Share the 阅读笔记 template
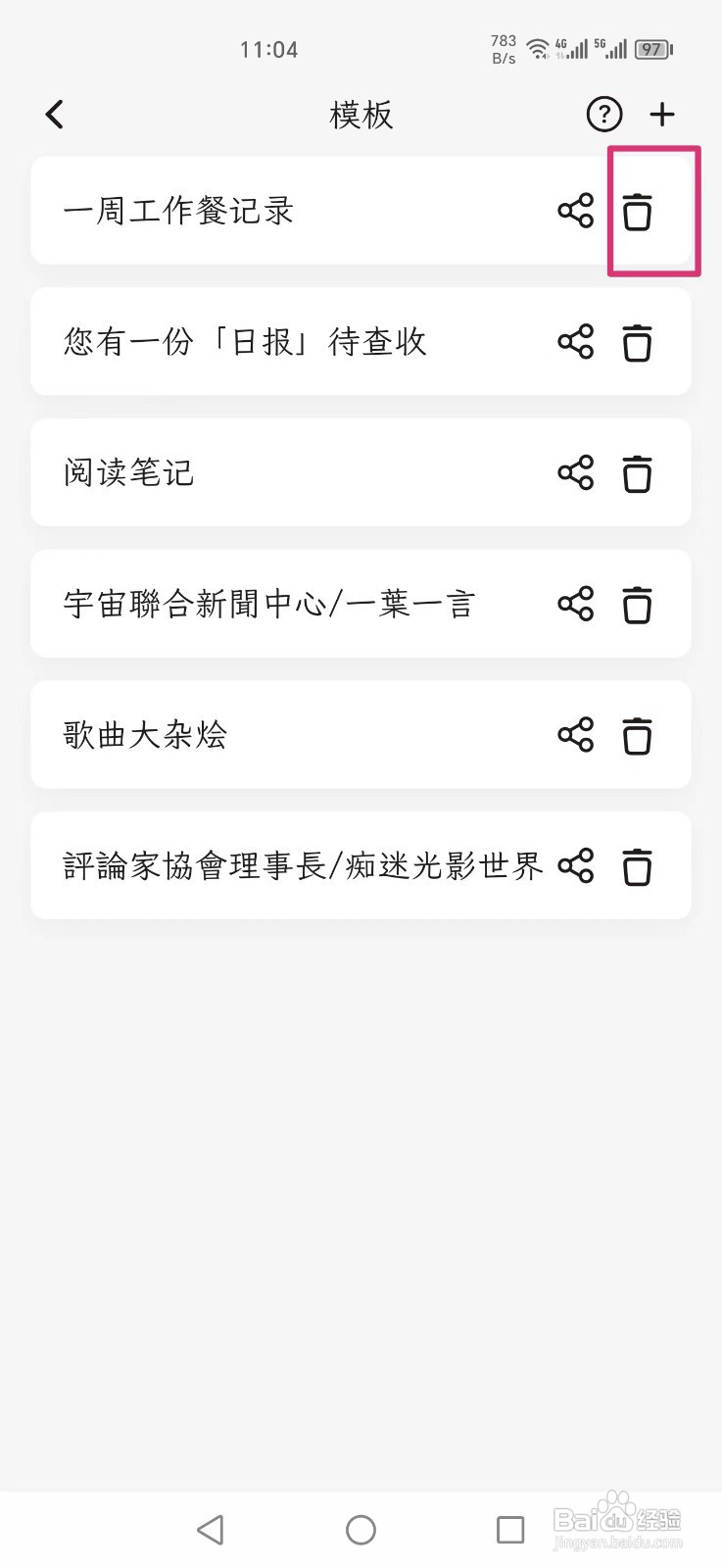The width and height of the screenshot is (722, 1568). (576, 473)
